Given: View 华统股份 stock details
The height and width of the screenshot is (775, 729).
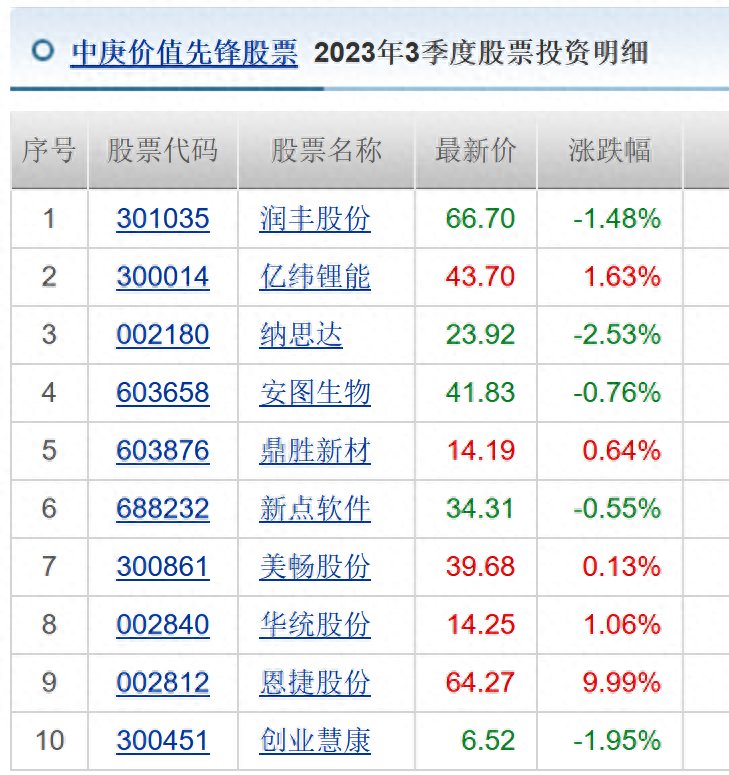Looking at the screenshot, I should pos(314,625).
